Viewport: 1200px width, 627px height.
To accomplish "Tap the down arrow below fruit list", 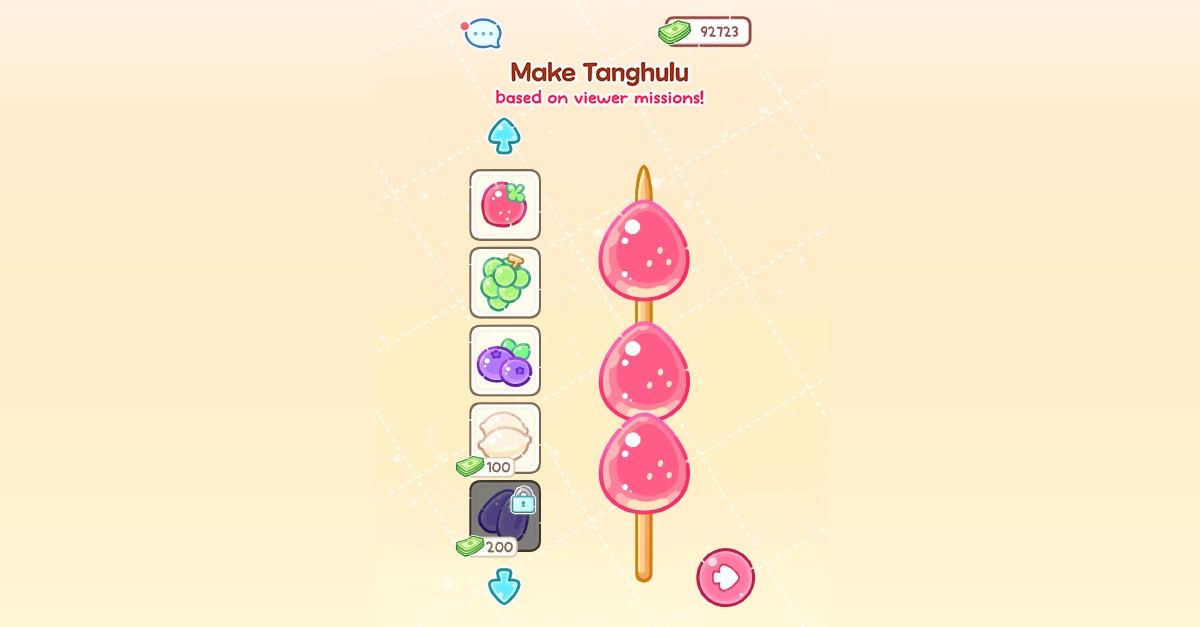I will 504,586.
